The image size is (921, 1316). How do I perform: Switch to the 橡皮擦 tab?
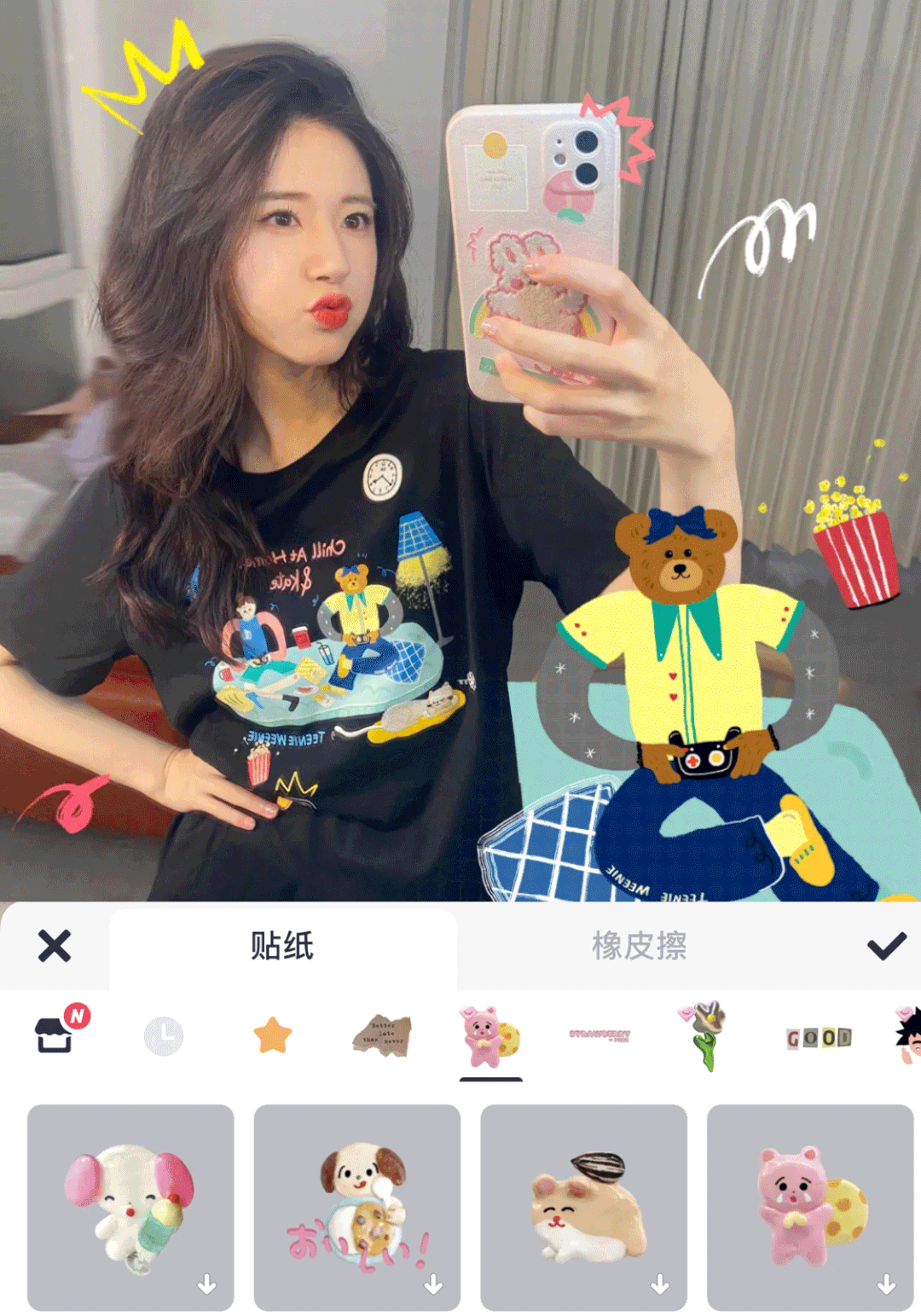(639, 946)
